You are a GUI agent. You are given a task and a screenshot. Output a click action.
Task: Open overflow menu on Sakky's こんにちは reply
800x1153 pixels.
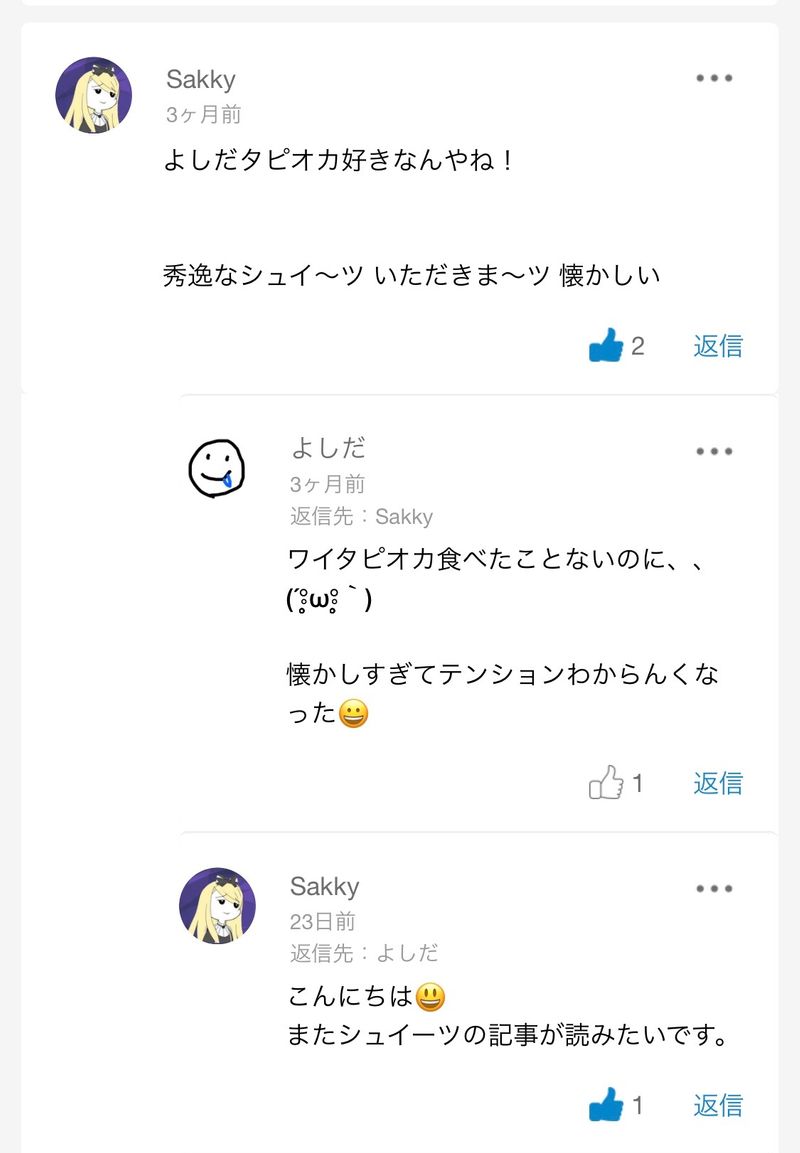714,888
